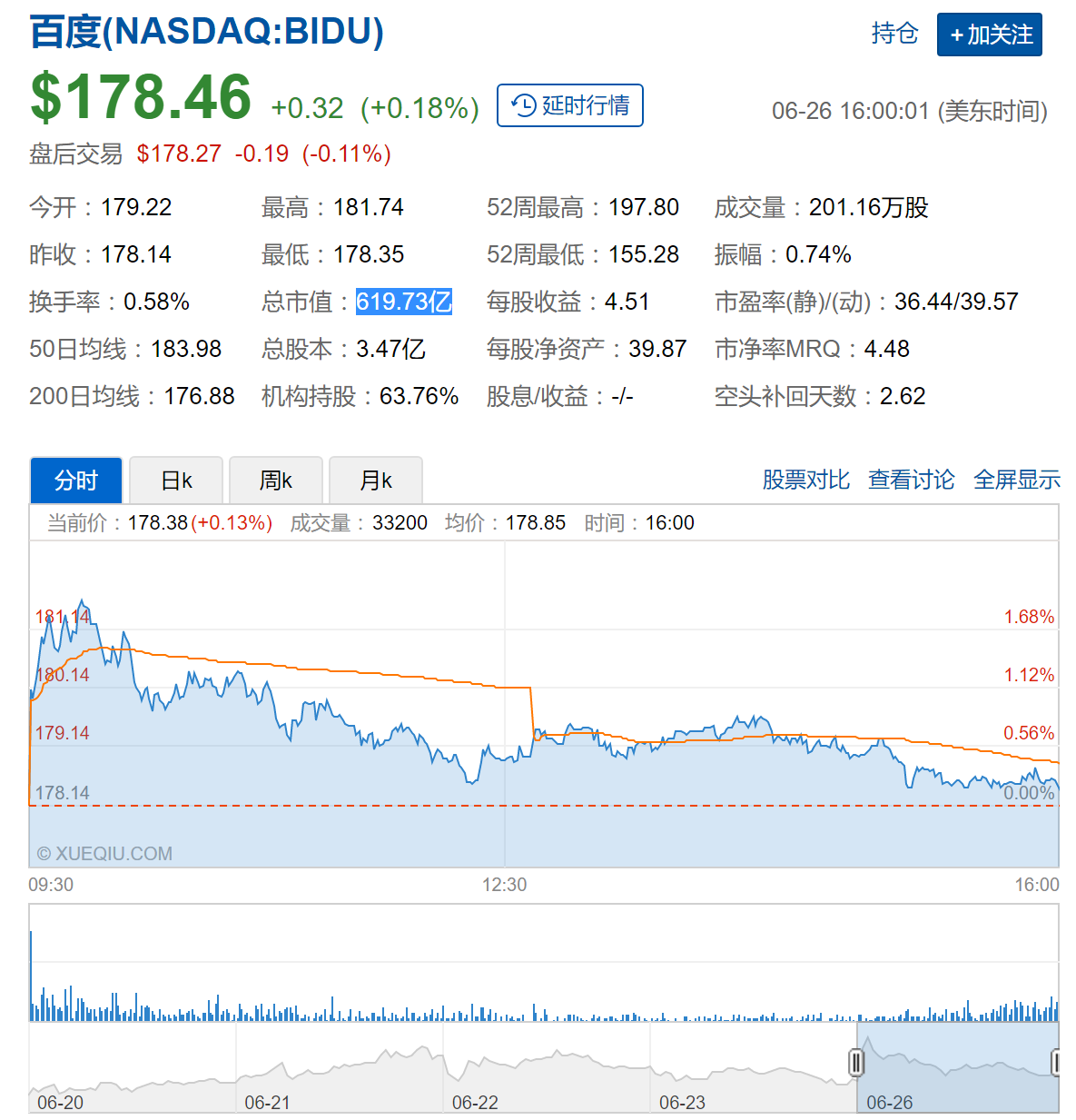
Task: Open the 延时行情 delayed quotes panel
Action: [569, 105]
